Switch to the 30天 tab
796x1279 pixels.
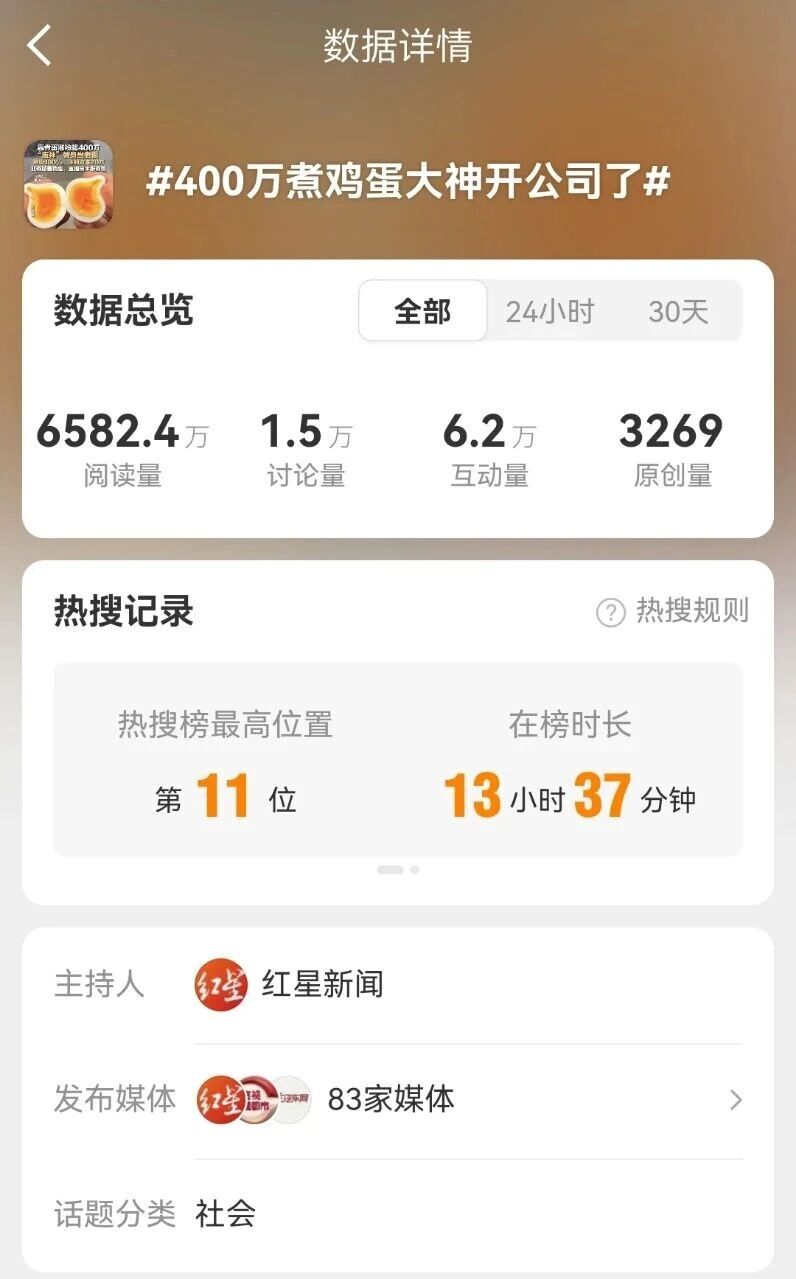pyautogui.click(x=678, y=311)
